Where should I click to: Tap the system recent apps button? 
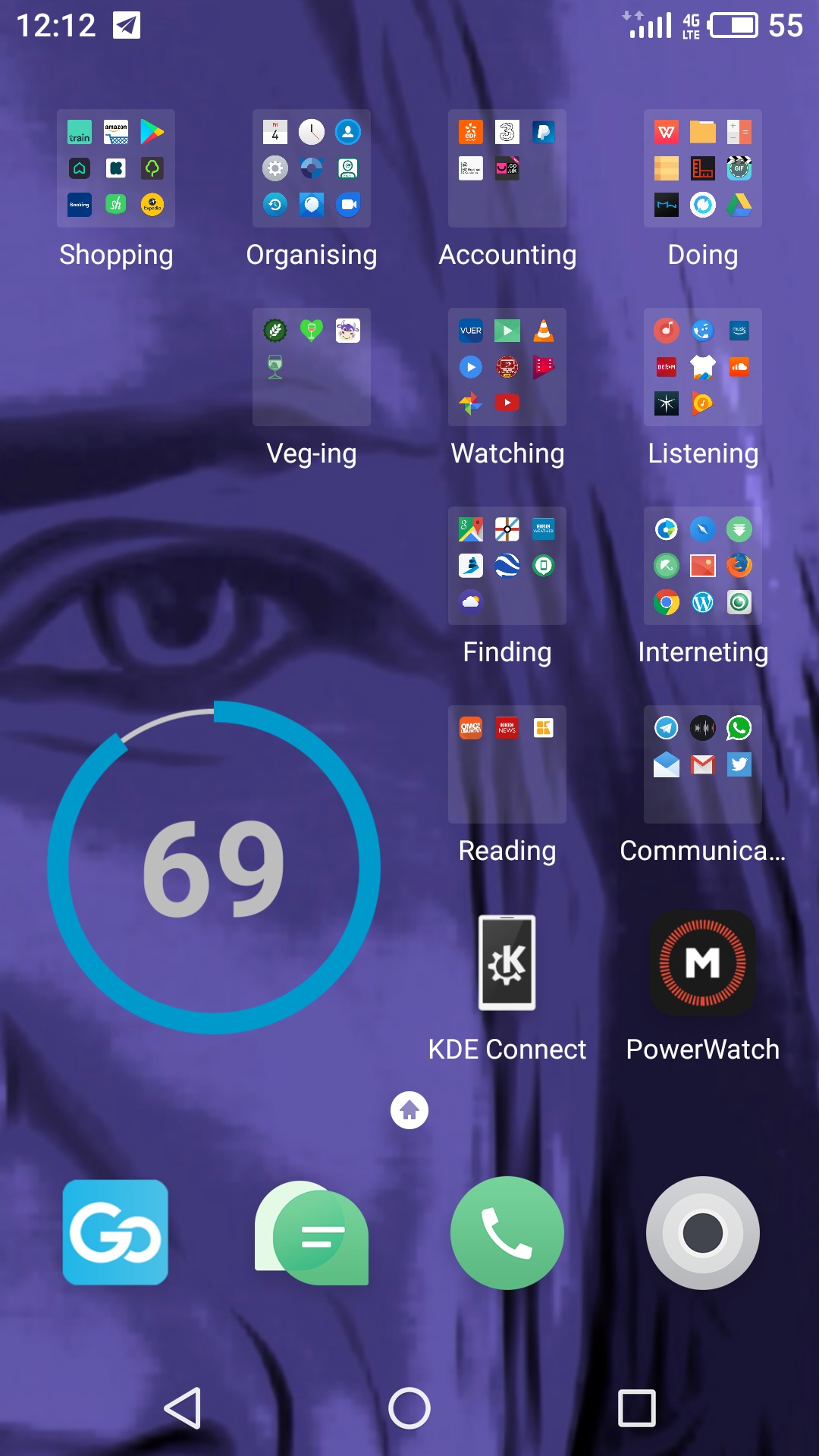[637, 1408]
